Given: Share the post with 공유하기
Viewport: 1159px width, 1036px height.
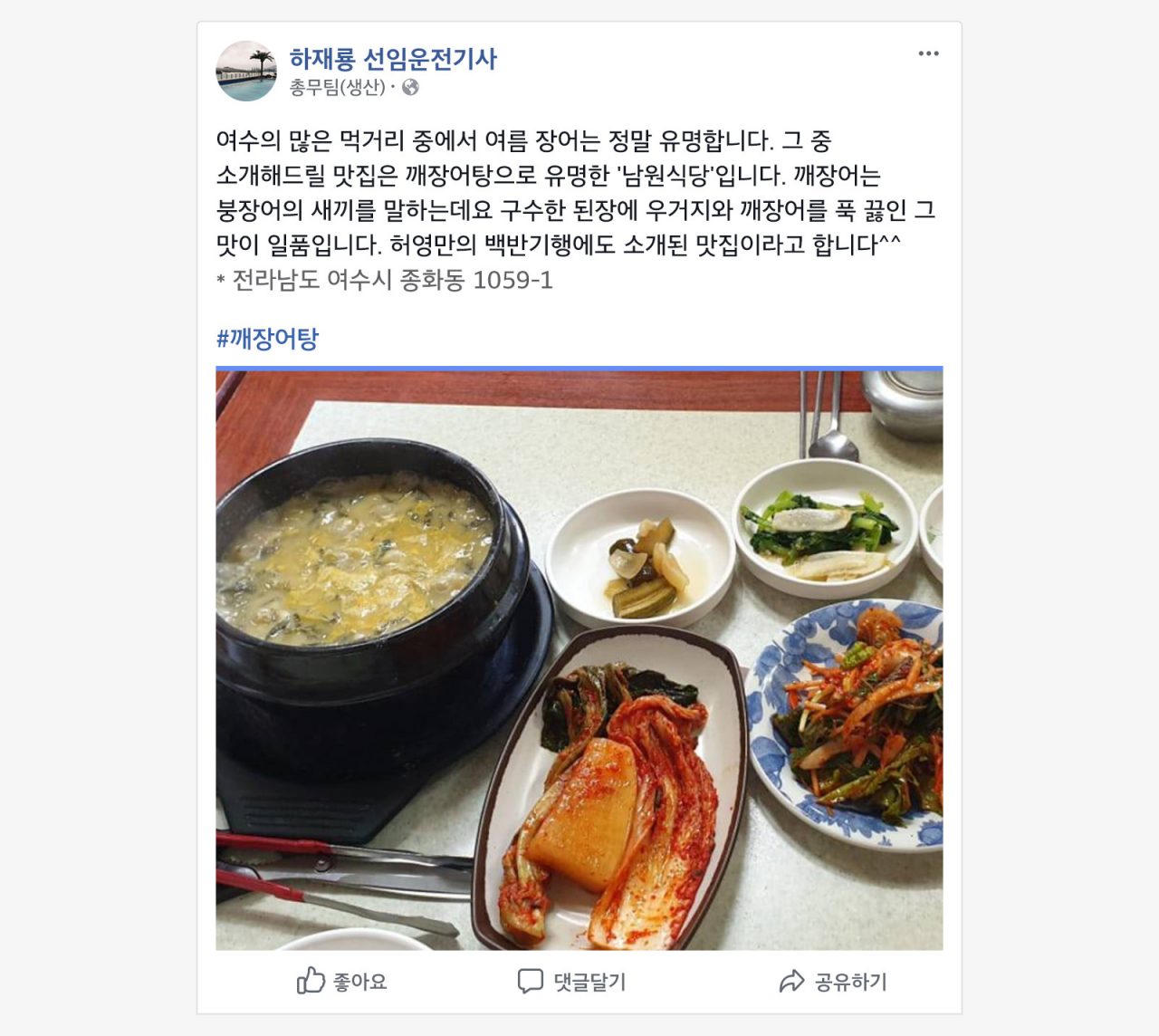Looking at the screenshot, I should [833, 981].
